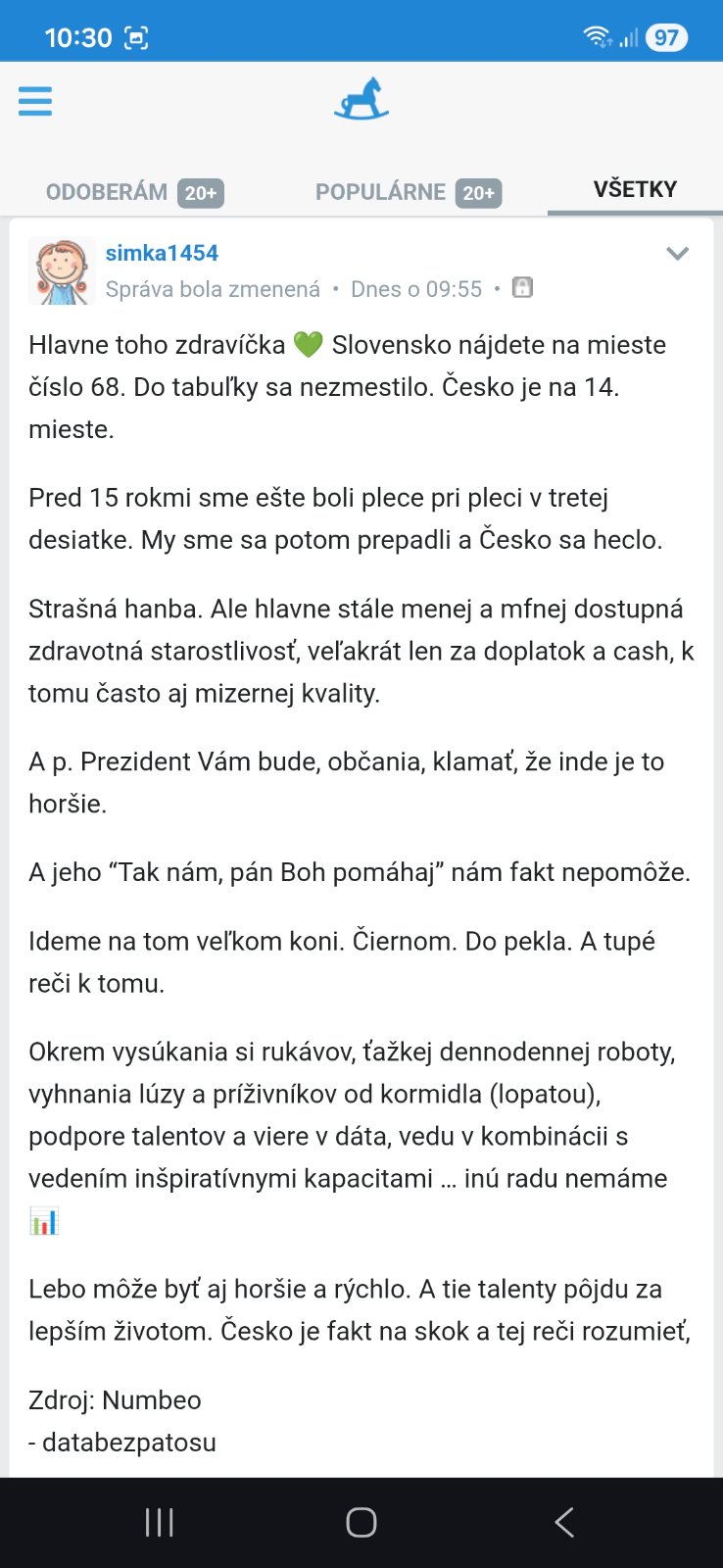Tap the rocking horse home logo
Viewport: 723px width, 1568px height.
tap(361, 100)
